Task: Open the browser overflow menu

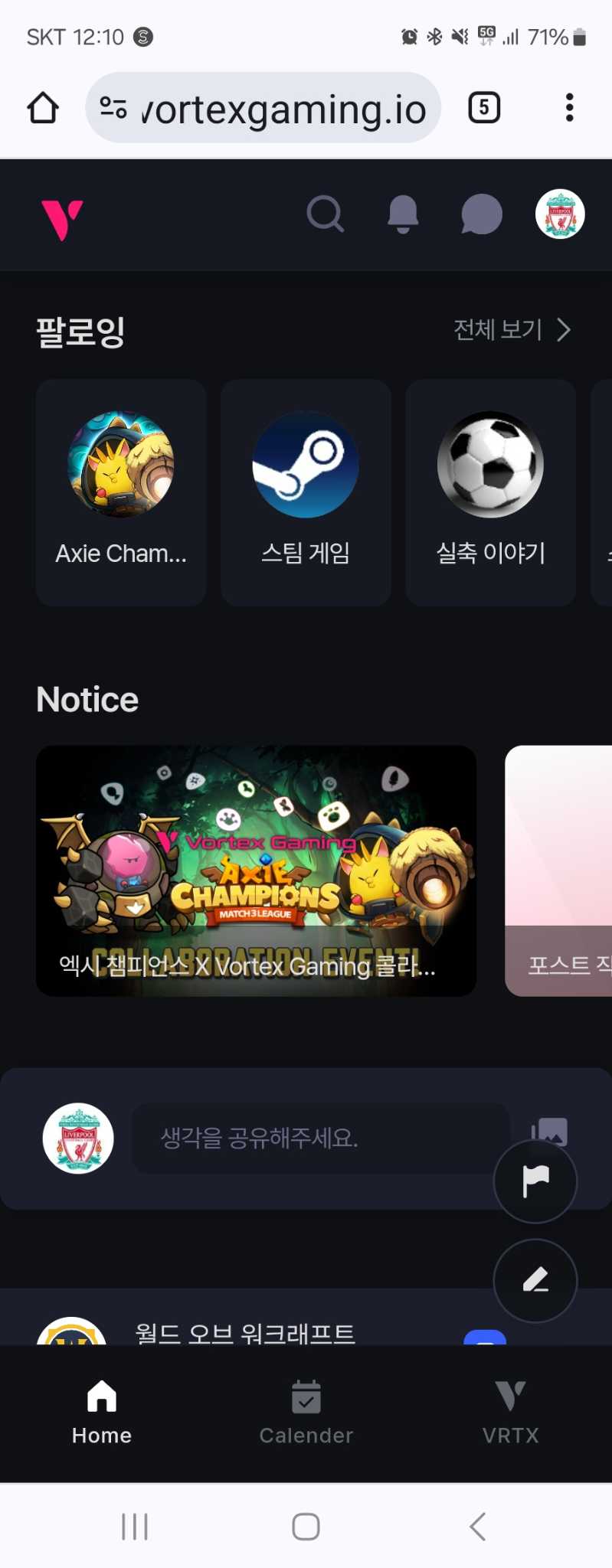Action: 569,108
